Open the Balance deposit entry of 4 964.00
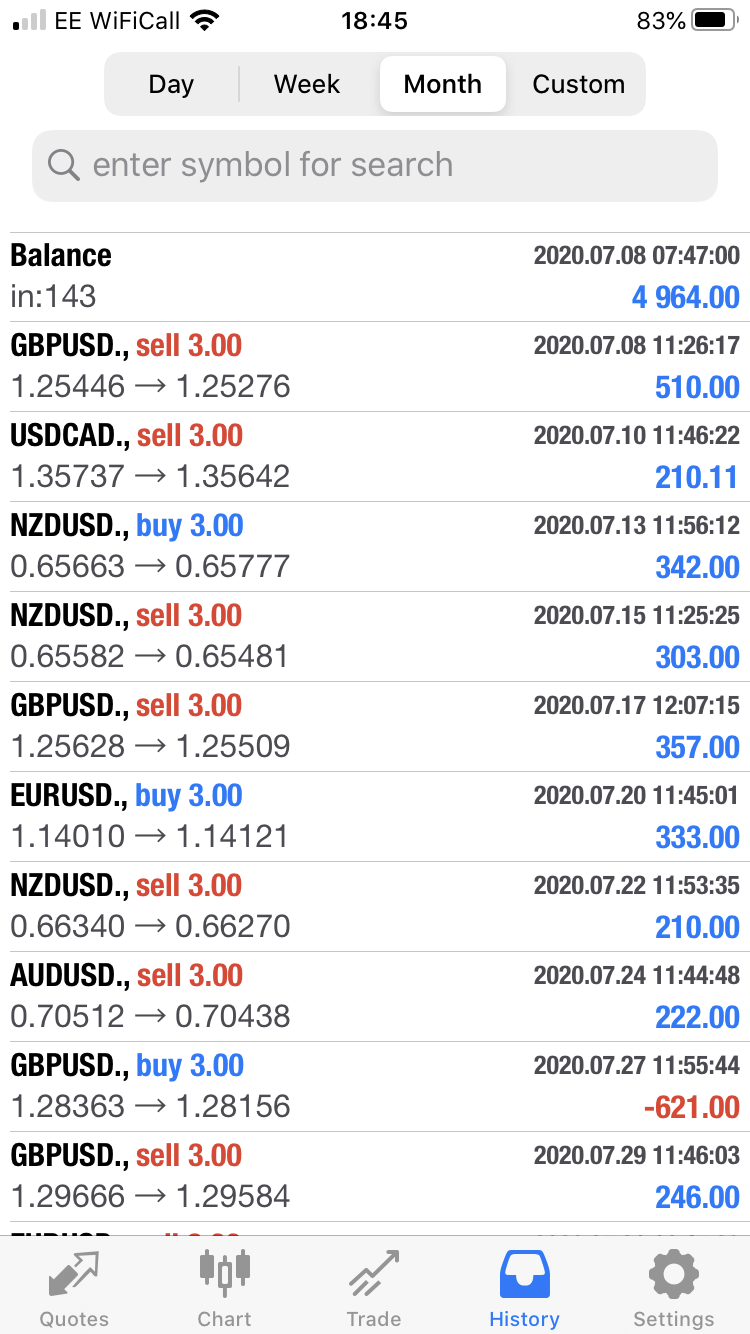This screenshot has height=1334, width=750. [375, 277]
